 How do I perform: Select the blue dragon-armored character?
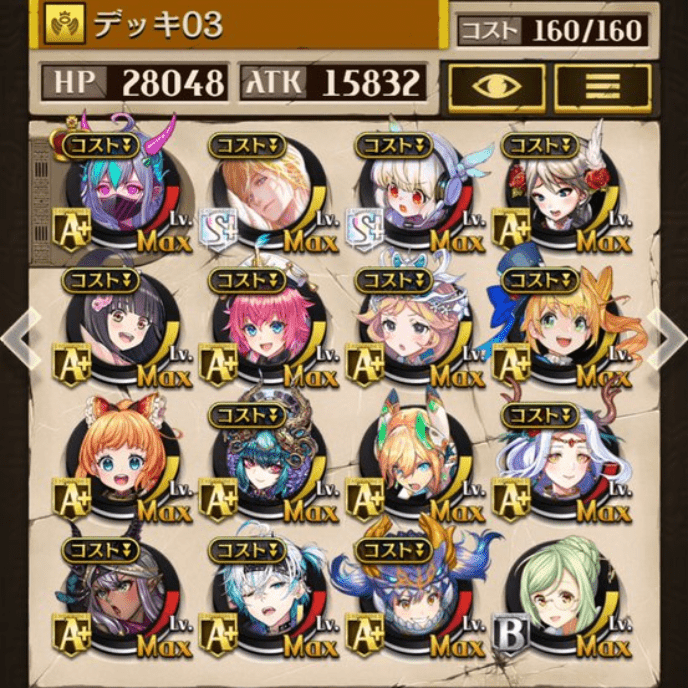(x=412, y=598)
